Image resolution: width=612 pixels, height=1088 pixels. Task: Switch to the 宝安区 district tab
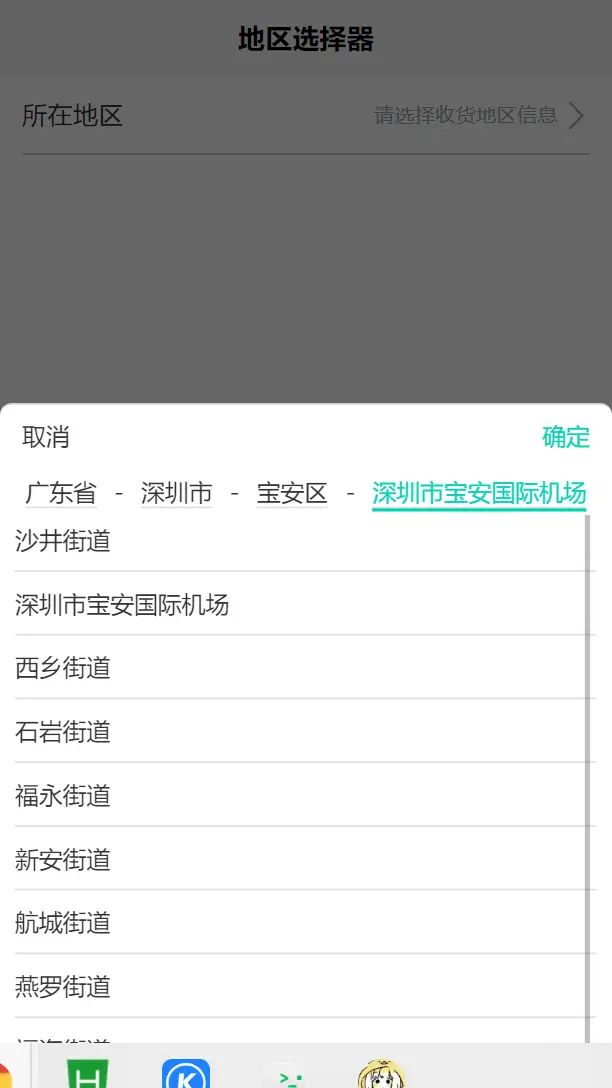[x=292, y=493]
